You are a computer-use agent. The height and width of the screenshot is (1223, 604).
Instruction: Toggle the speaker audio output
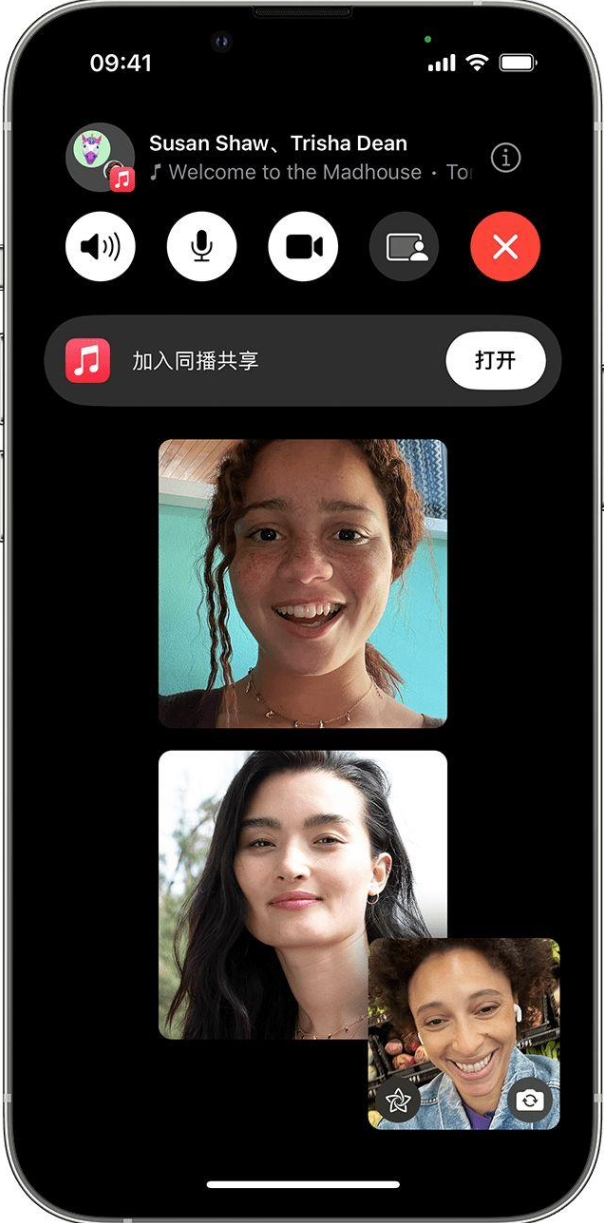pos(100,247)
